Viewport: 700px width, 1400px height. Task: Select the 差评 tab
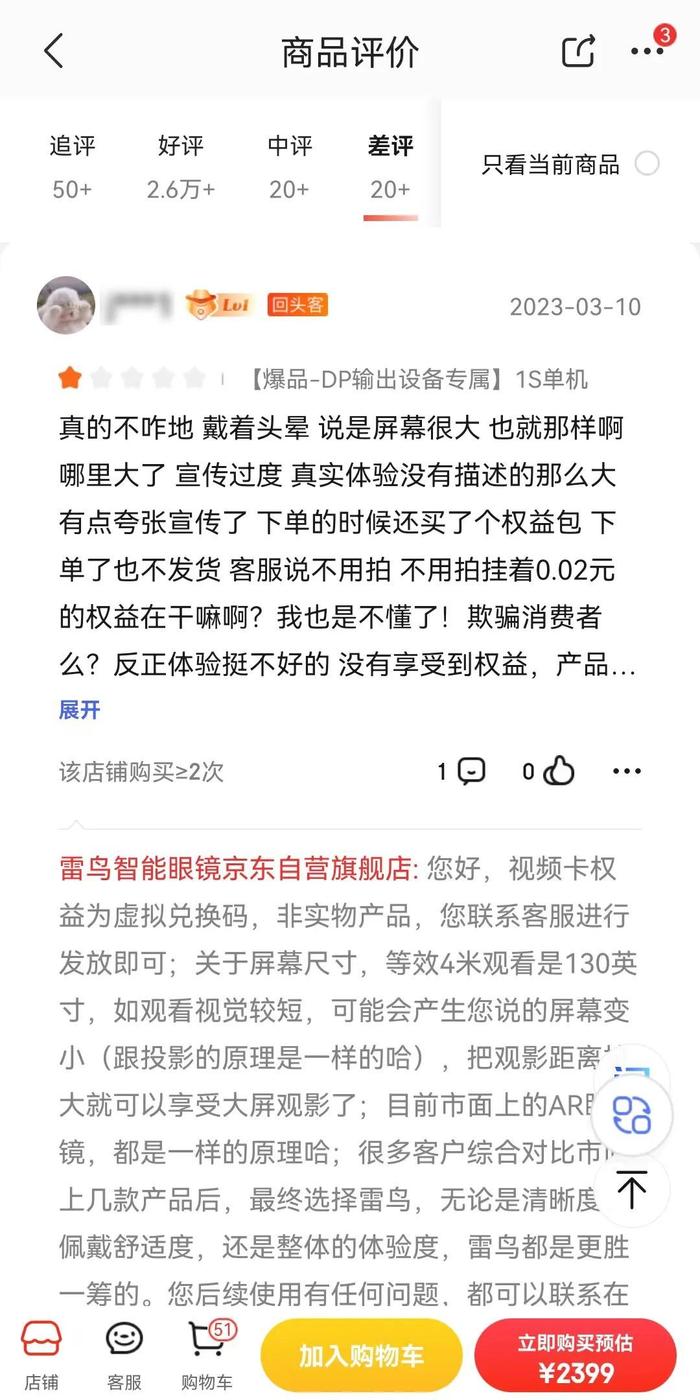[390, 166]
